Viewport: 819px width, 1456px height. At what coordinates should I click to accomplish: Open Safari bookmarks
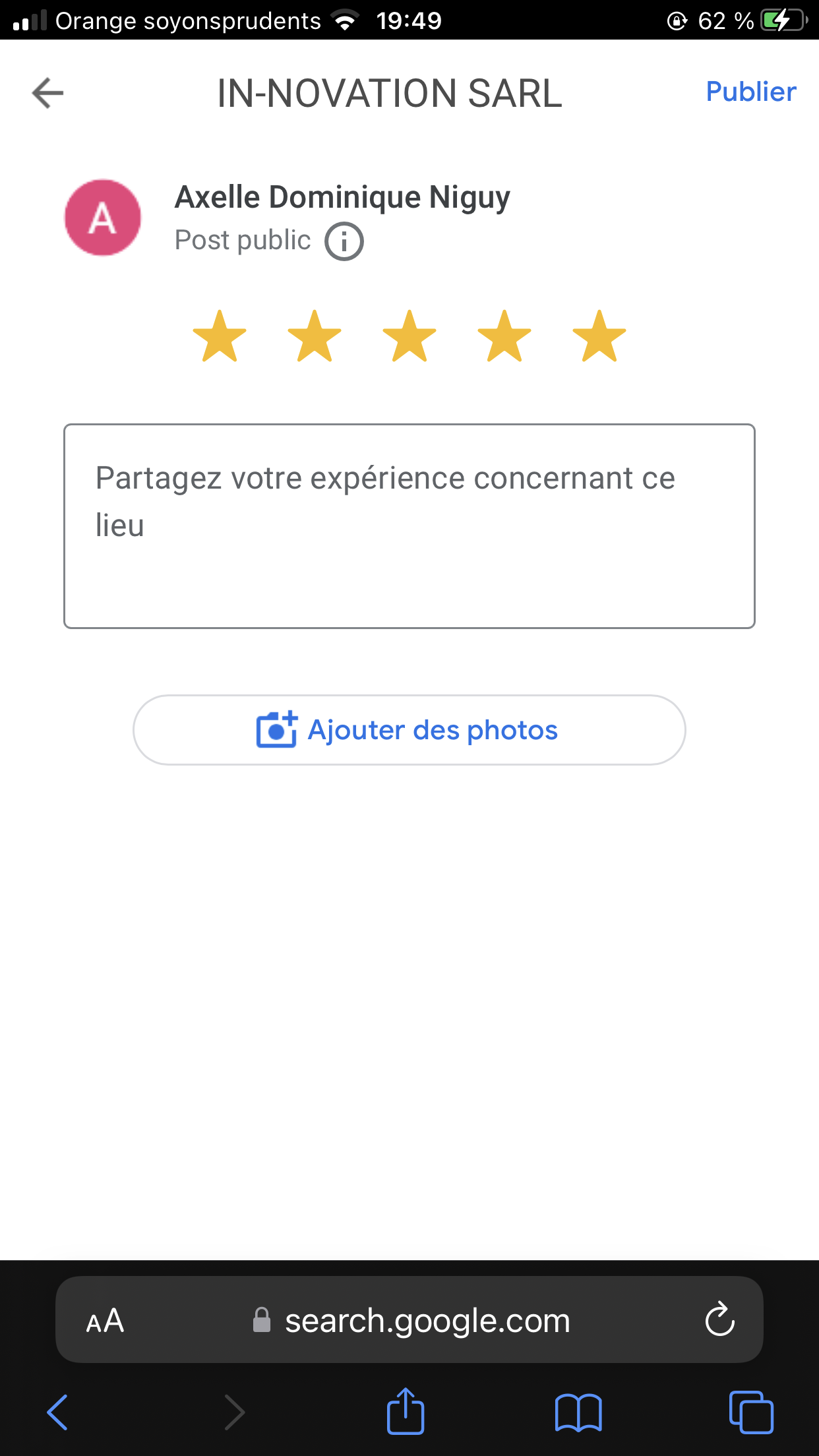(x=578, y=1412)
